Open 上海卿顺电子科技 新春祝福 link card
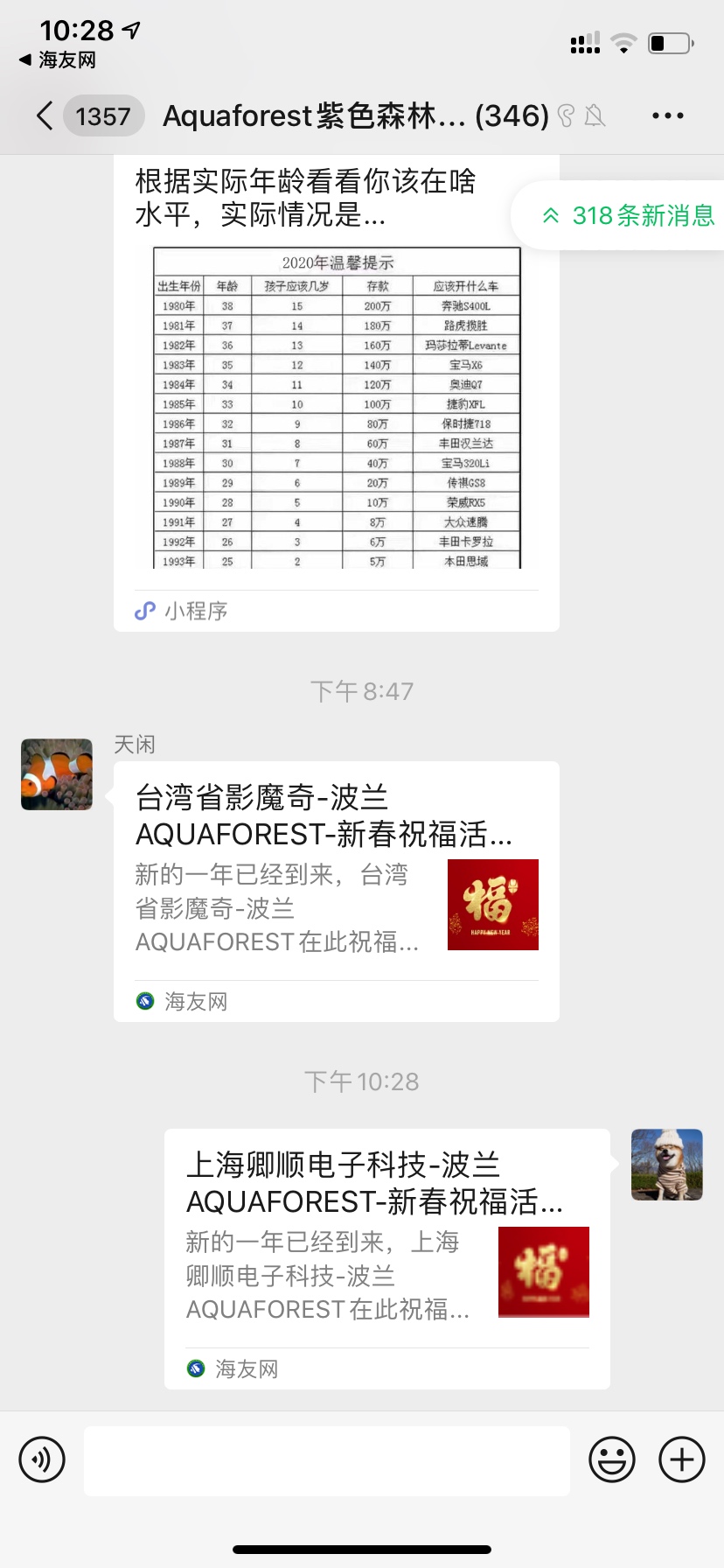The image size is (724, 1568). pyautogui.click(x=386, y=1258)
